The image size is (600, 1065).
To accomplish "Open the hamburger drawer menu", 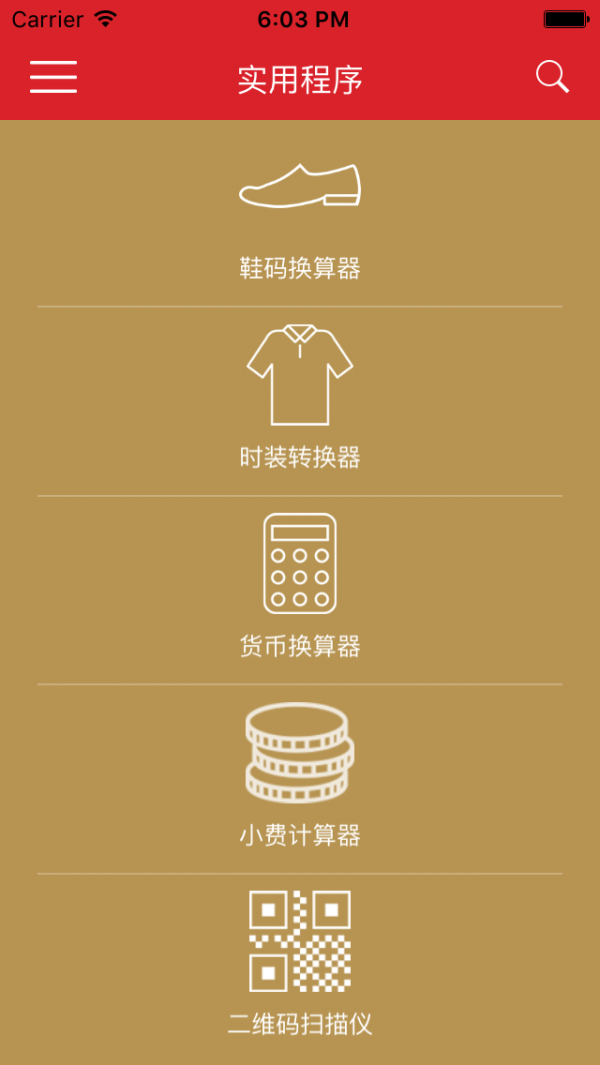I will click(x=53, y=77).
